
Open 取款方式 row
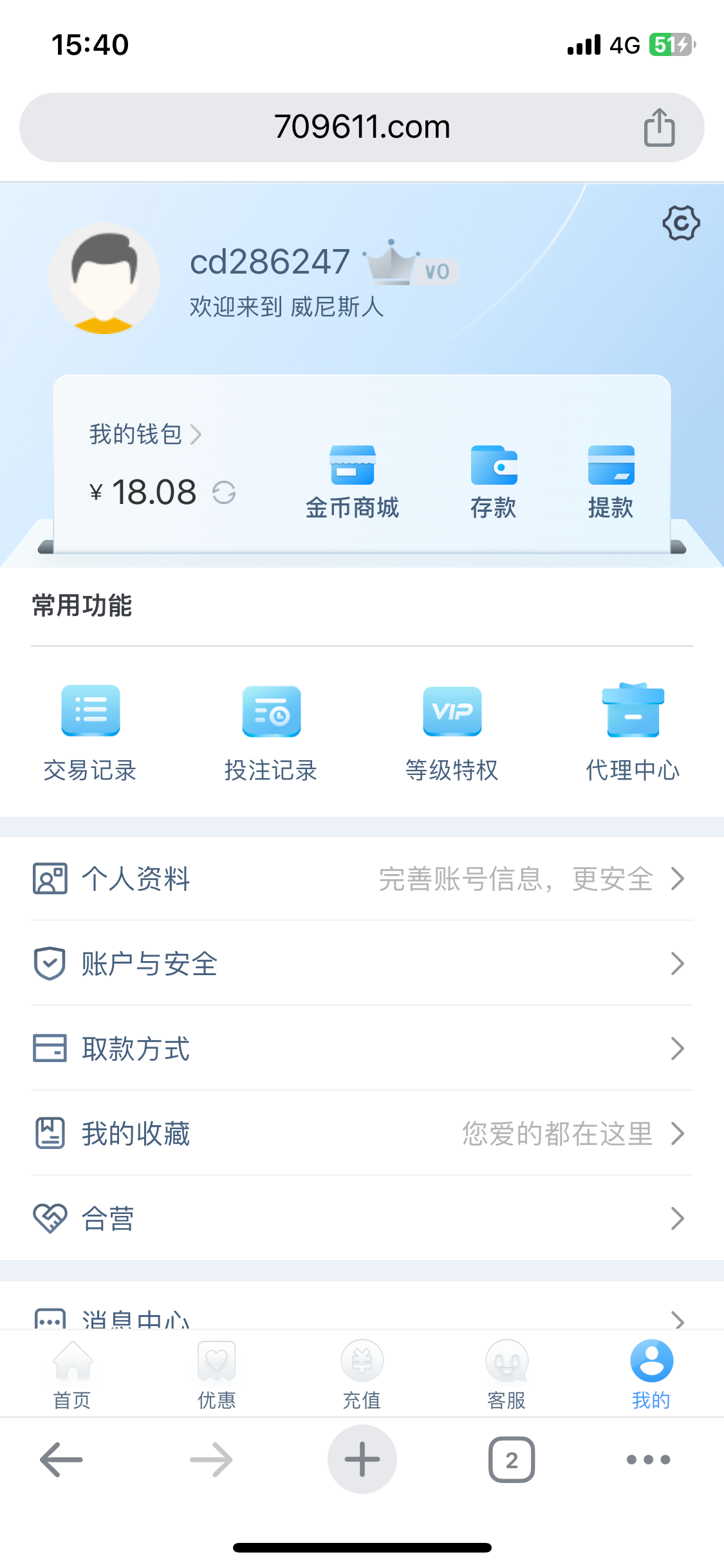(x=362, y=1049)
